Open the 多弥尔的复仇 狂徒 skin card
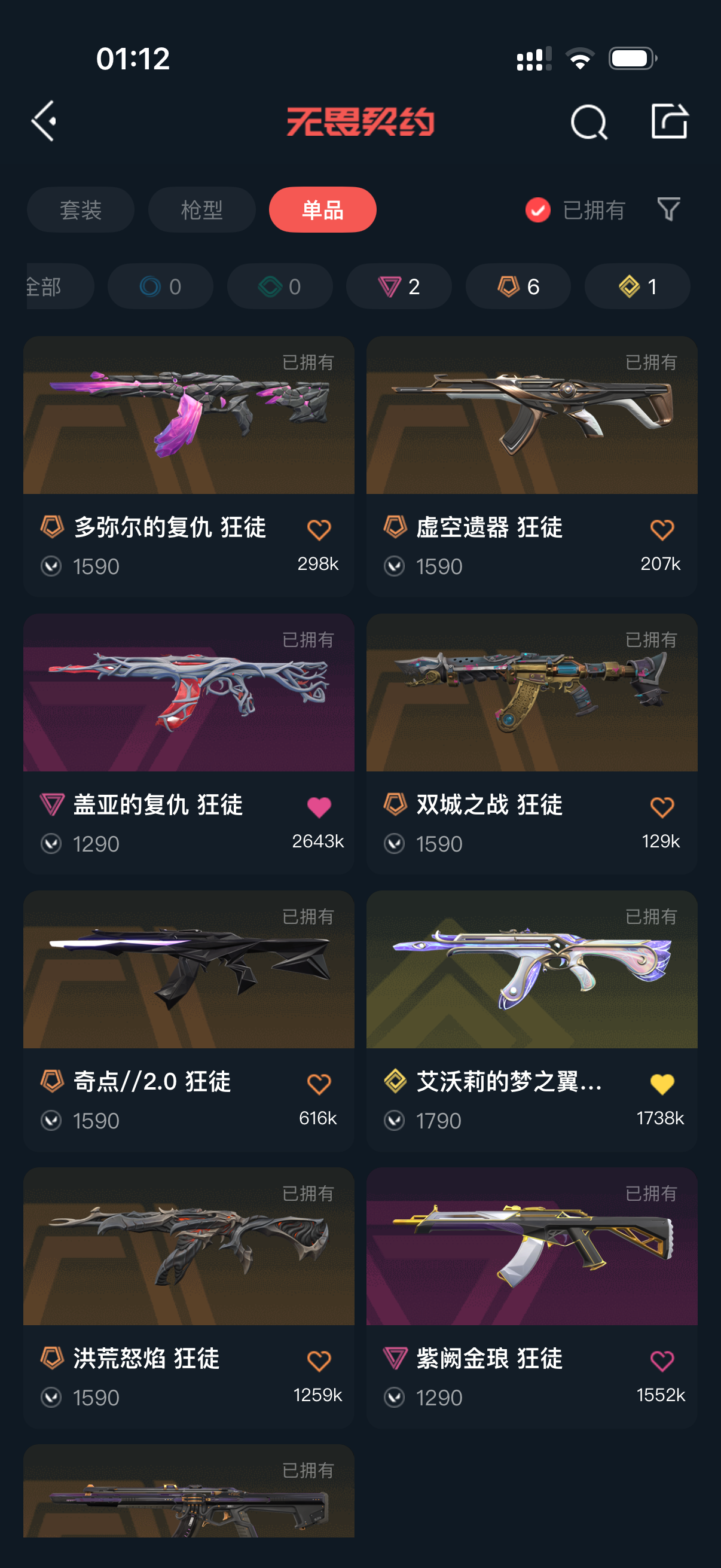This screenshot has height=1568, width=721. point(188,466)
